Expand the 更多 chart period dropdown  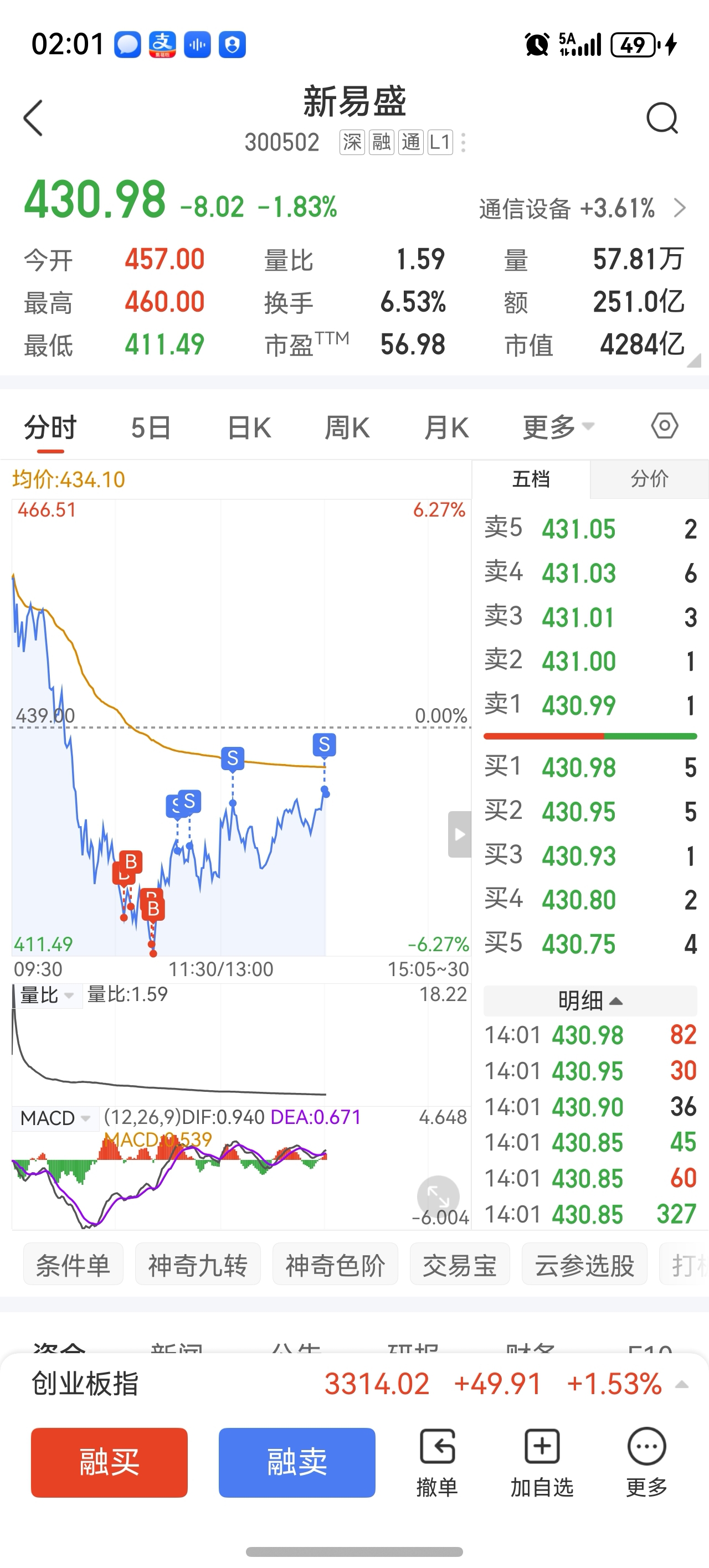(x=557, y=428)
